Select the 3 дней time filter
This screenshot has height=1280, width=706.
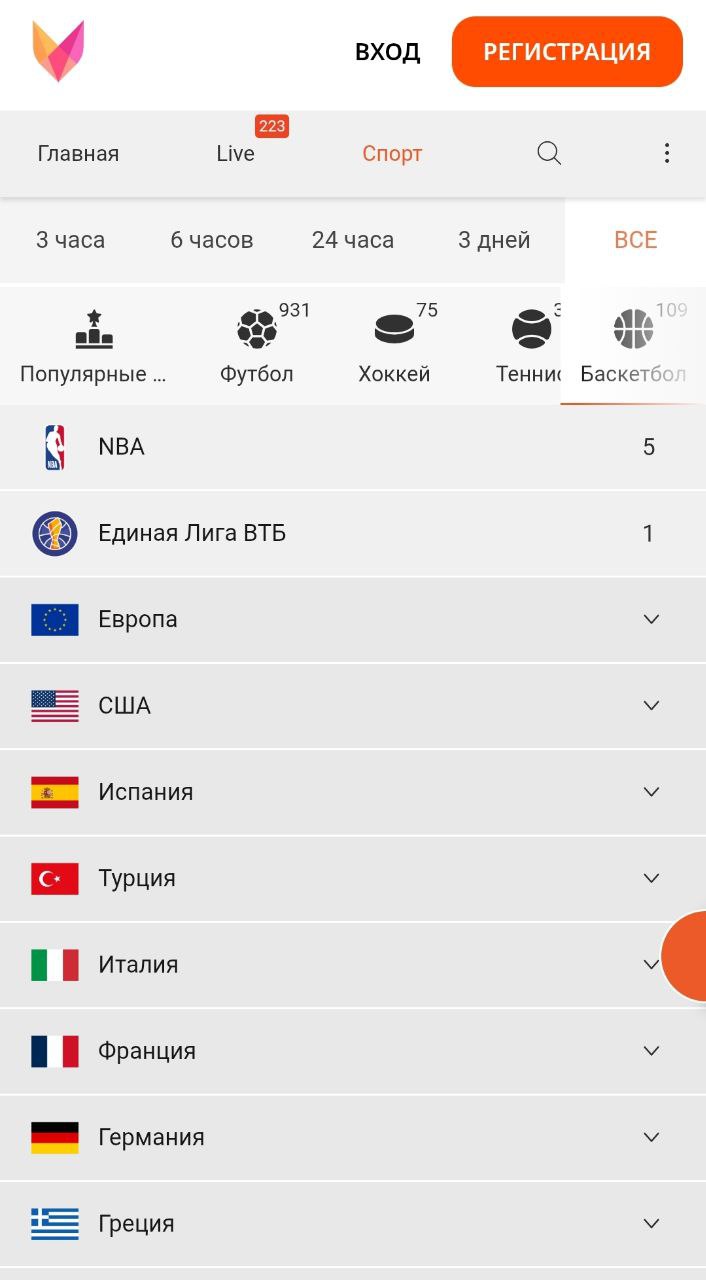pos(494,240)
